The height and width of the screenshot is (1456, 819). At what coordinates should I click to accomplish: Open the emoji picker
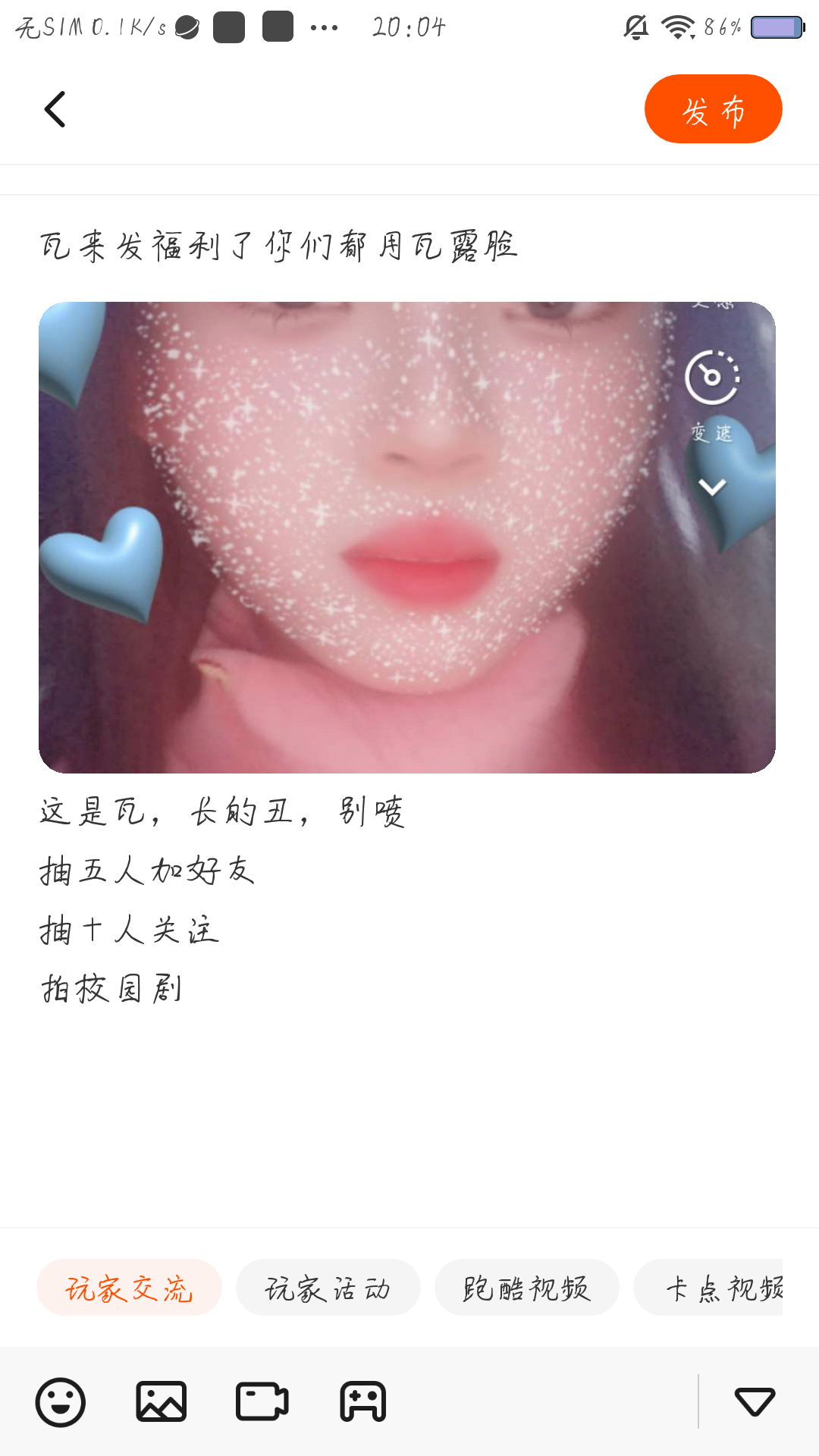coord(61,1402)
